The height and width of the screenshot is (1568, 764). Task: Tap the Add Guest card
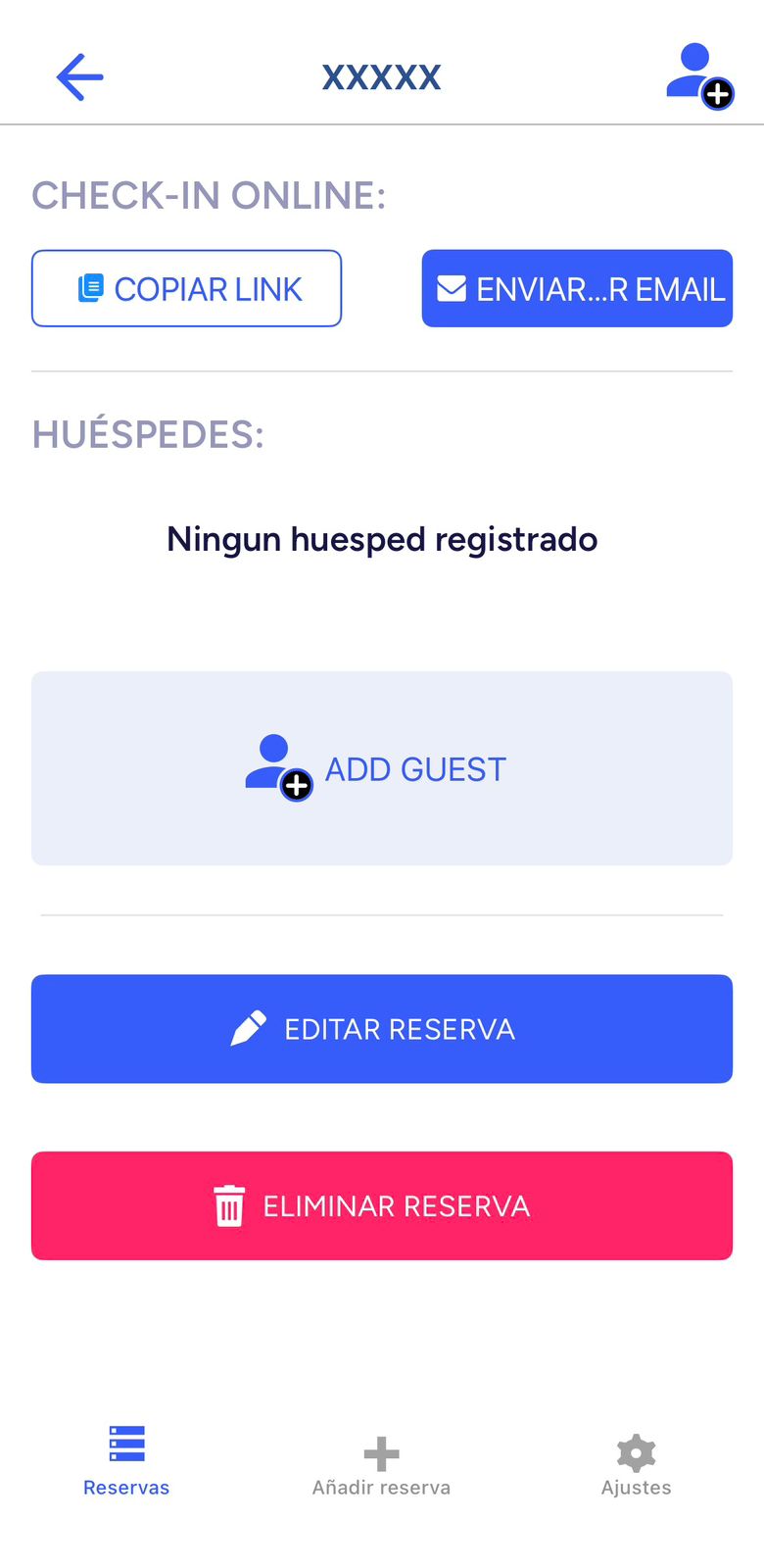tap(382, 768)
